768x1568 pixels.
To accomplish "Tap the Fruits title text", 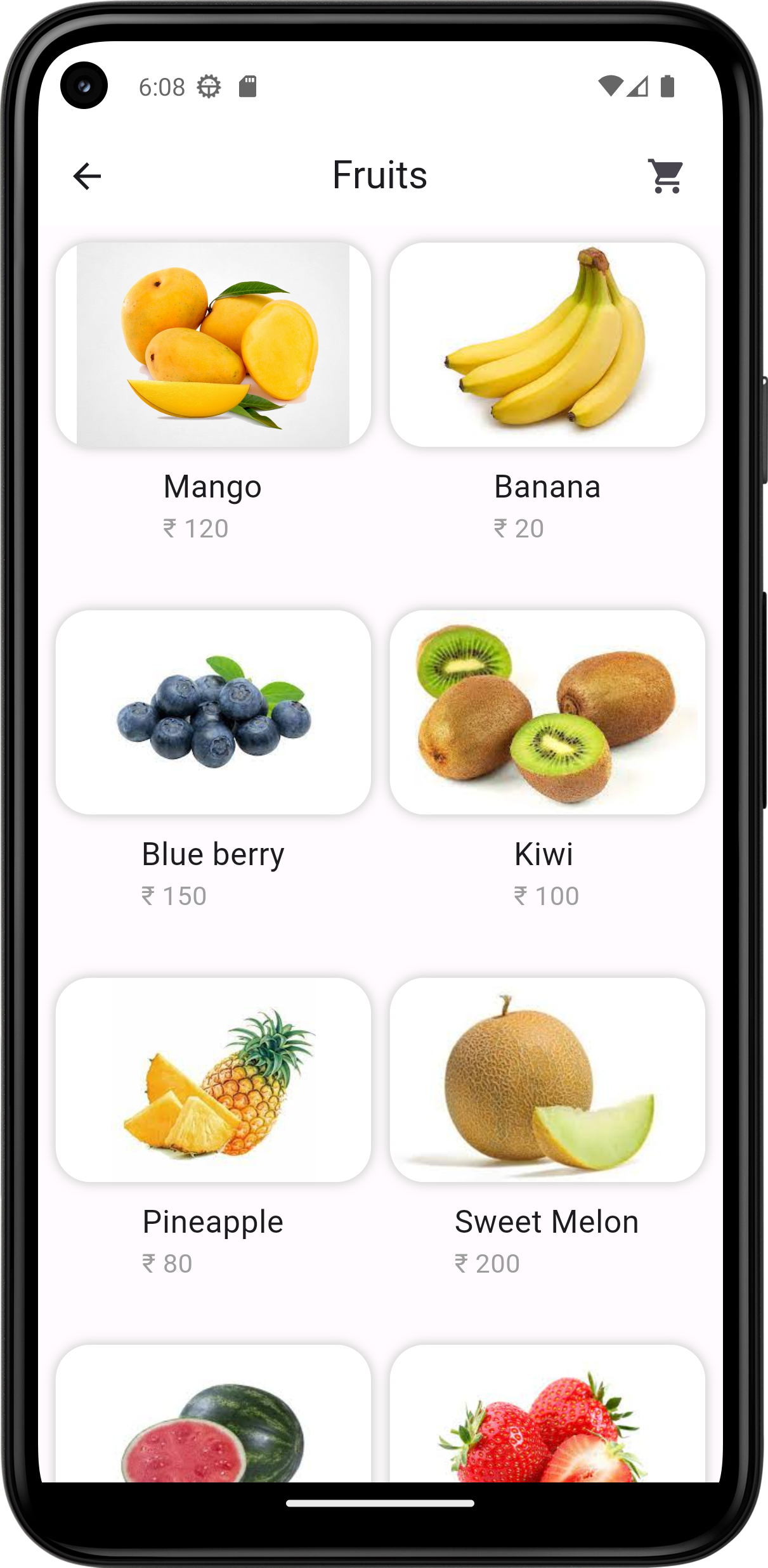I will [x=381, y=176].
